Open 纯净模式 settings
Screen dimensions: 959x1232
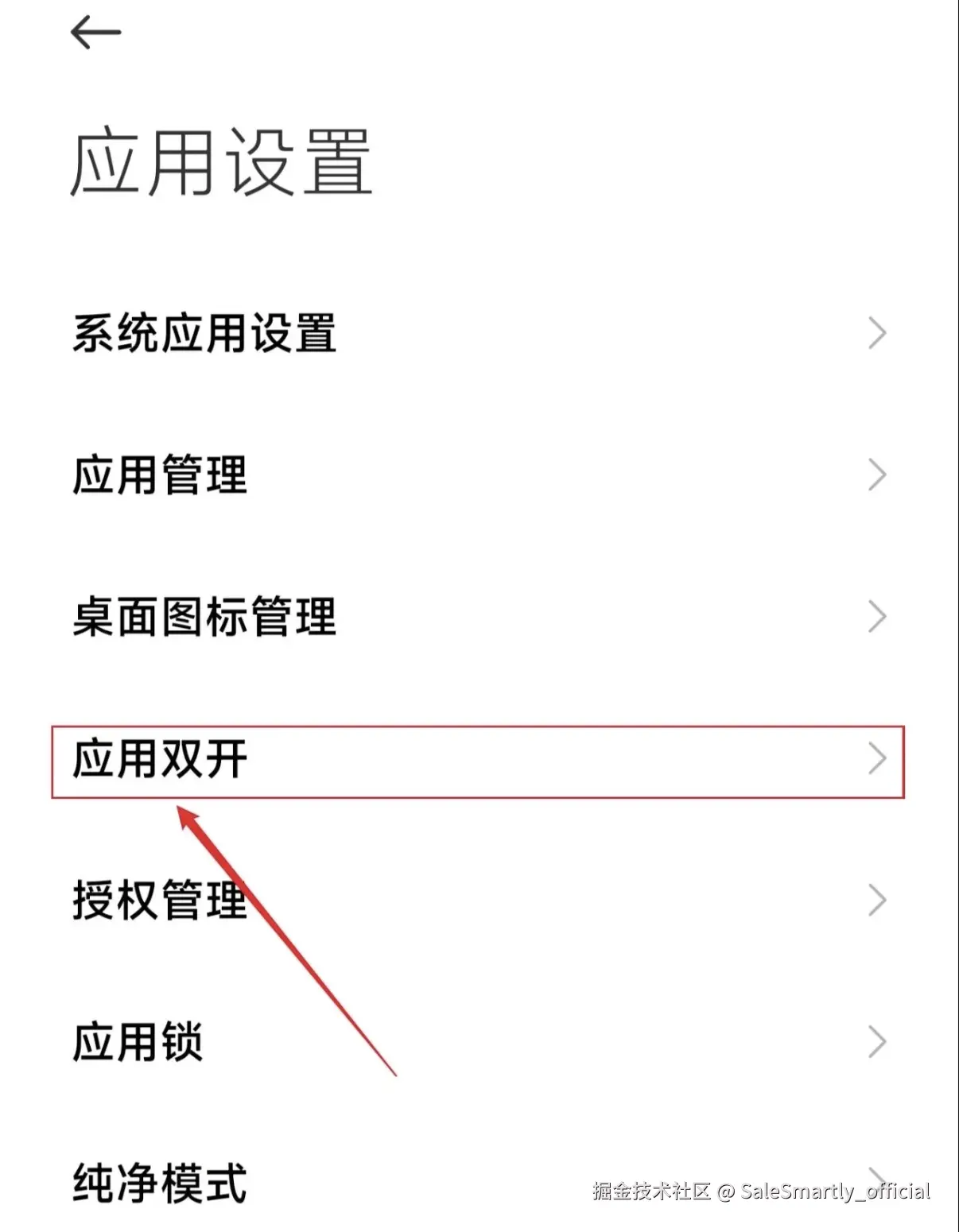coord(160,1183)
